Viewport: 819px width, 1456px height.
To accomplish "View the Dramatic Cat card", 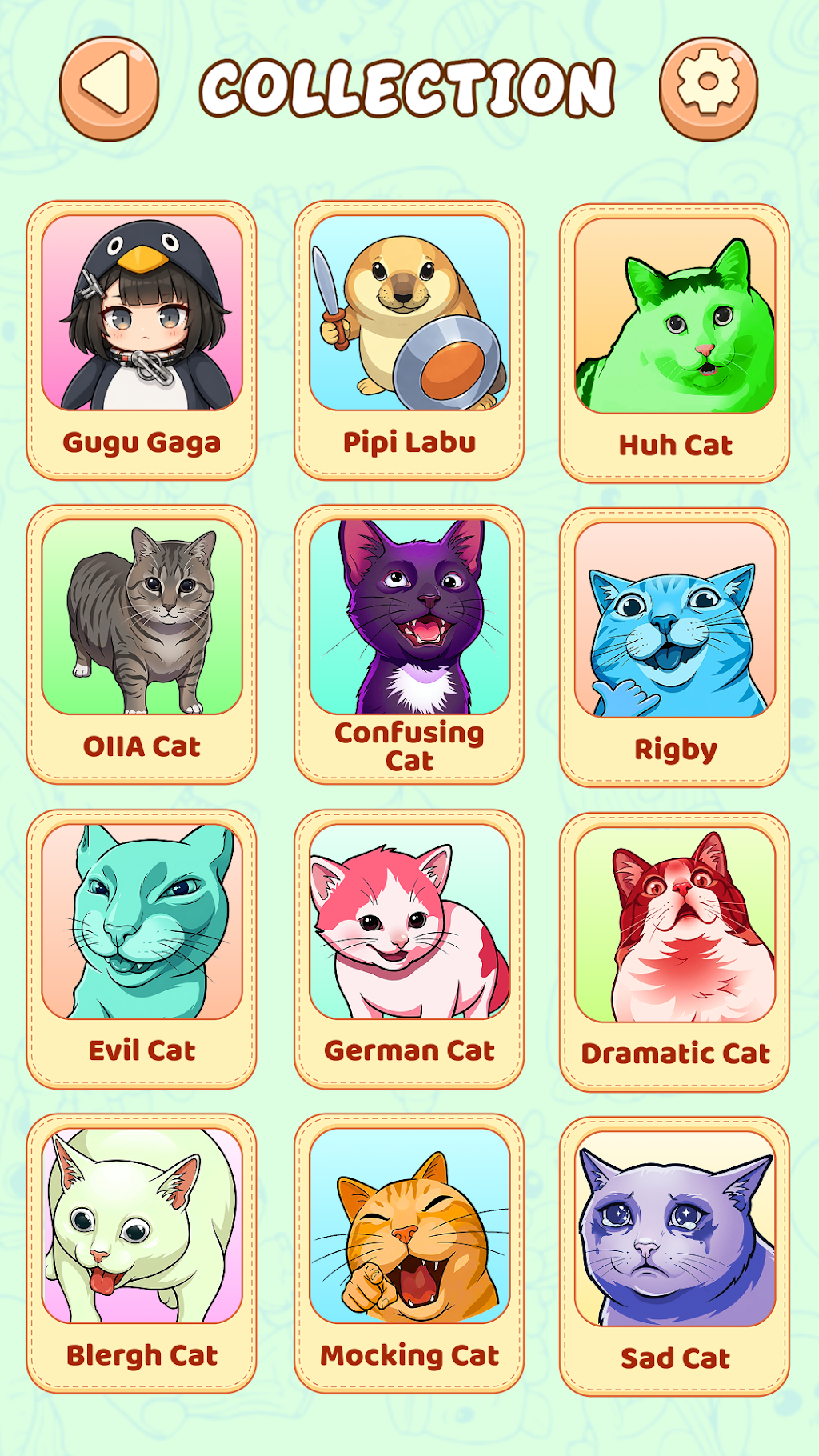I will pyautogui.click(x=675, y=953).
